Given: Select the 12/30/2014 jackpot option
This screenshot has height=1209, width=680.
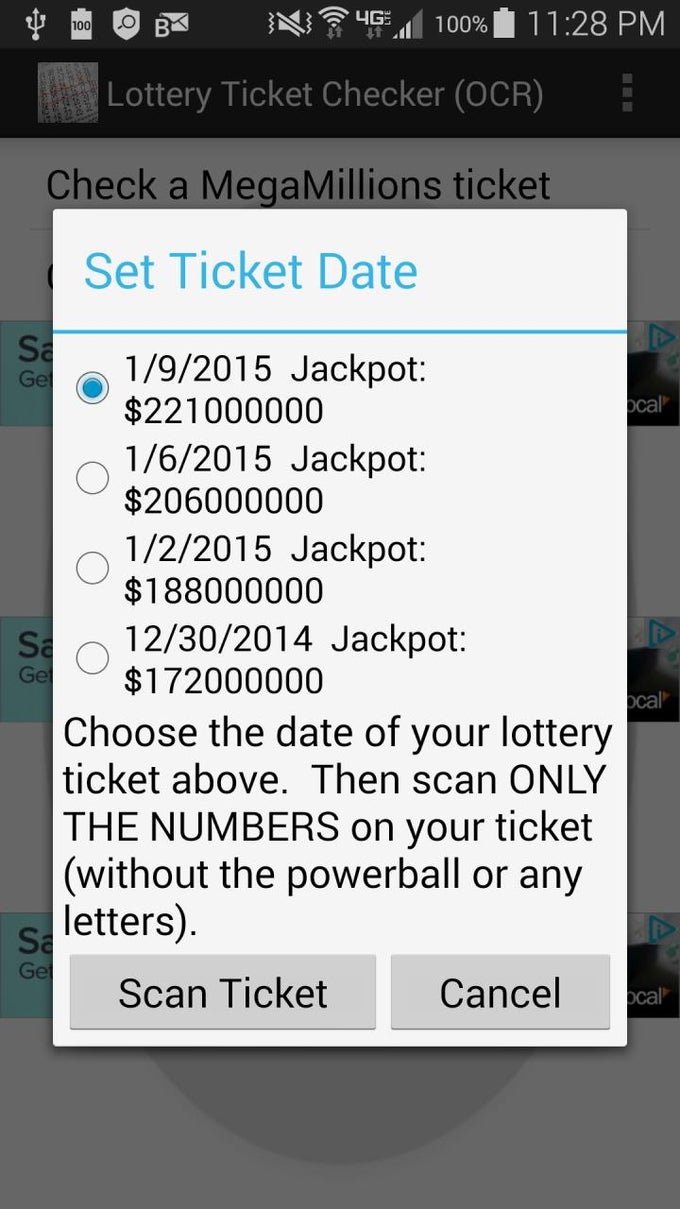Looking at the screenshot, I should coord(93,658).
